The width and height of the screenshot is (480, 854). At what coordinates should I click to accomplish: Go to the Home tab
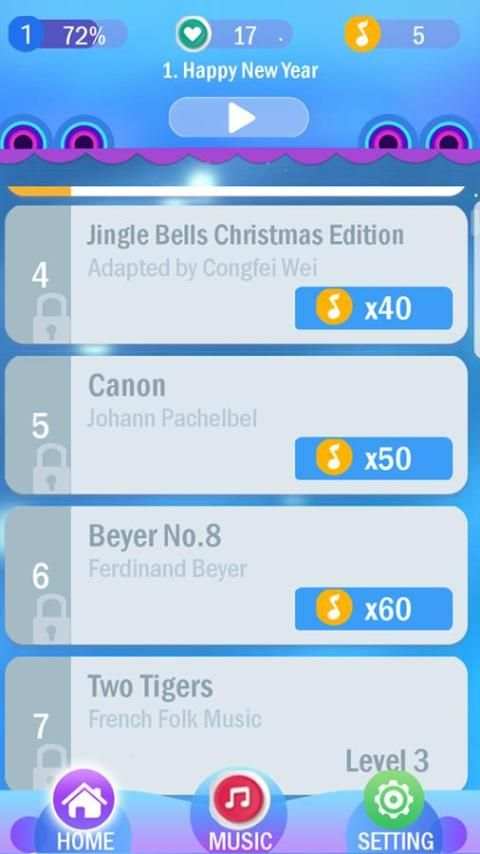[x=84, y=812]
